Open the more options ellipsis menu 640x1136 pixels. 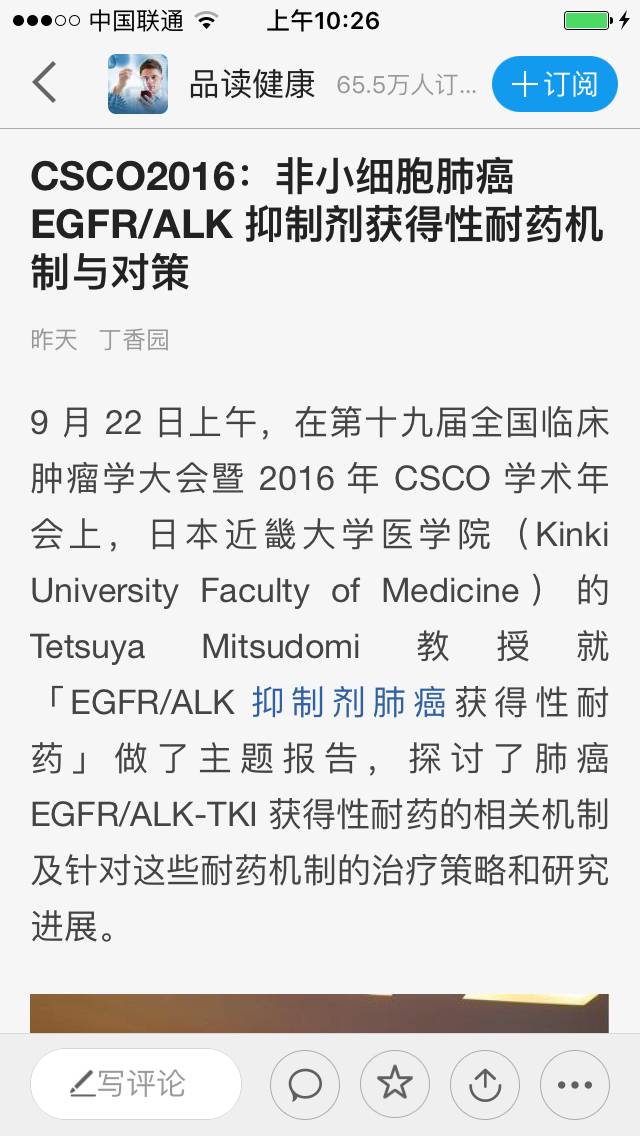click(575, 1084)
